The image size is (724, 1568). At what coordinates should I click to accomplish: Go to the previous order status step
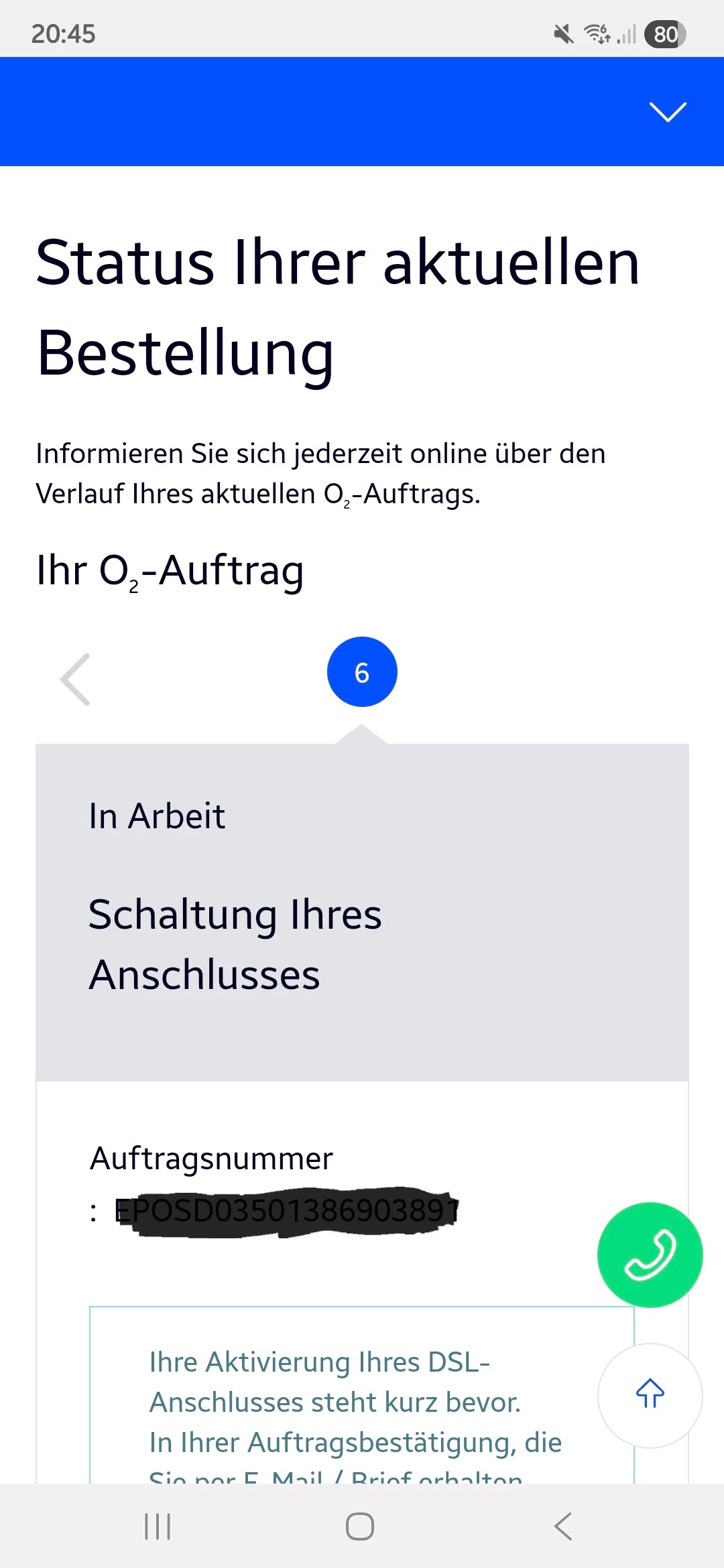point(75,679)
